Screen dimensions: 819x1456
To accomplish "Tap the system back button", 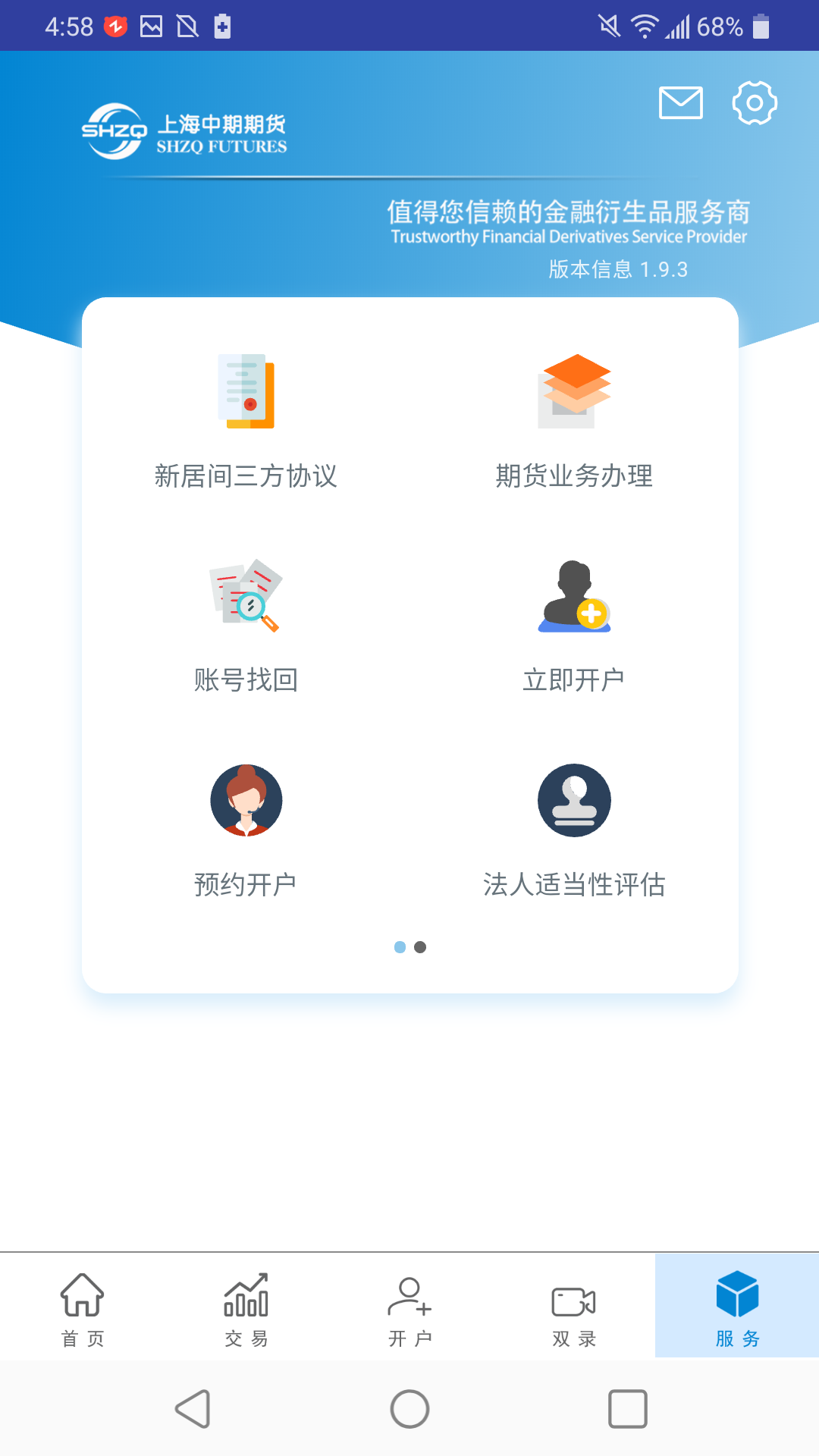I will tap(193, 1409).
